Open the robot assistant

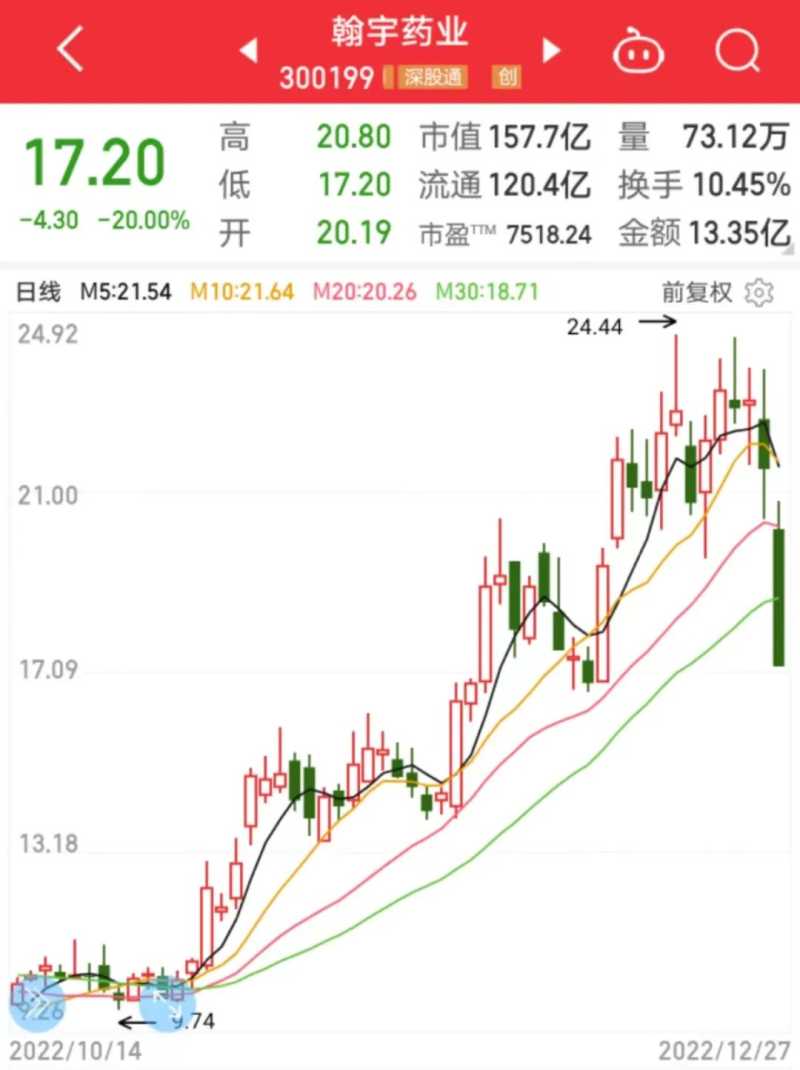(639, 50)
